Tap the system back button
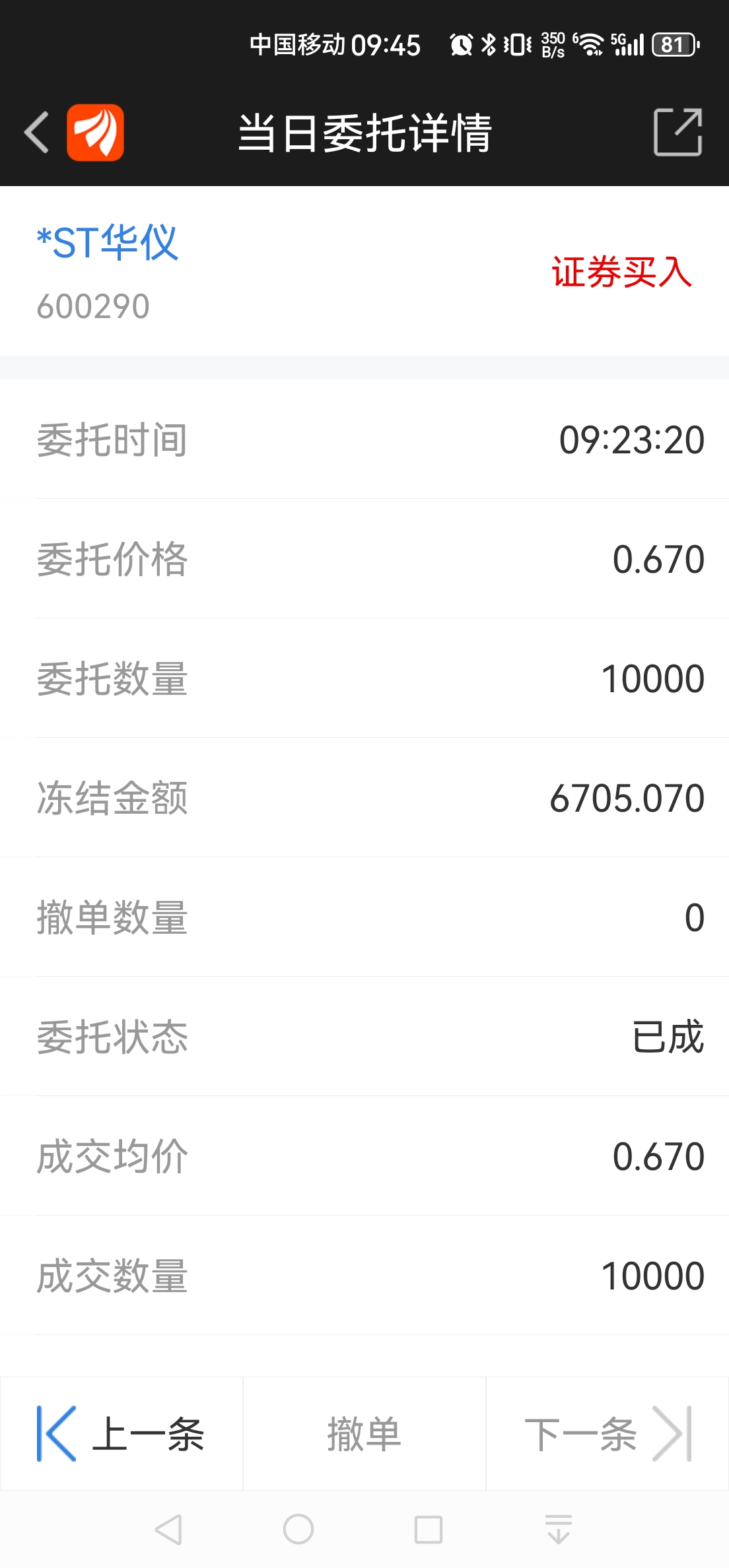Screen dimensions: 729x1568 coord(168,1529)
